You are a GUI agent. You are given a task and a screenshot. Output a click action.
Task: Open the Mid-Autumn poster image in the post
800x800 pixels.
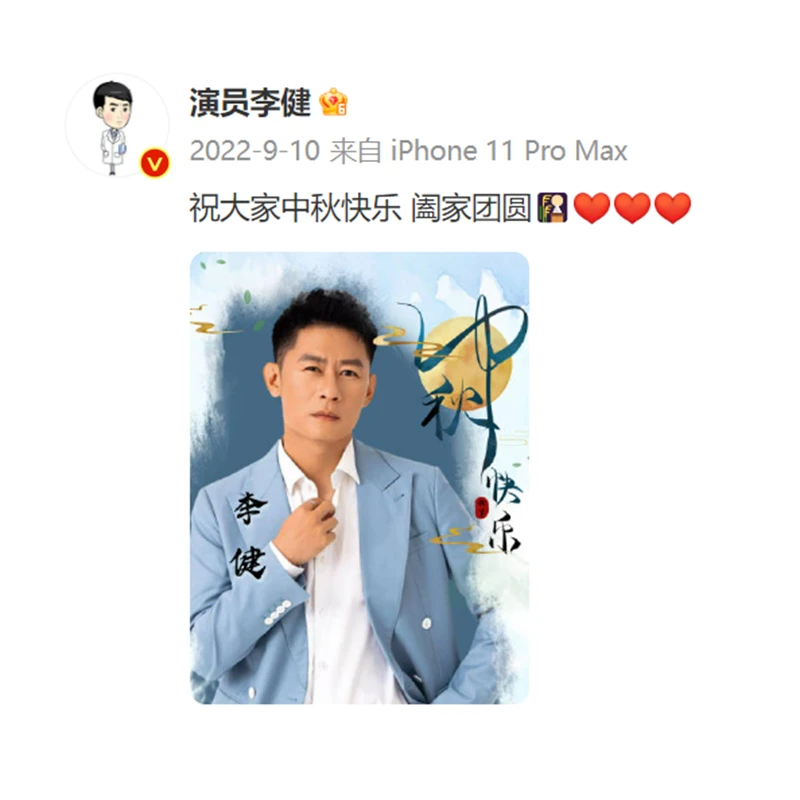tap(359, 477)
